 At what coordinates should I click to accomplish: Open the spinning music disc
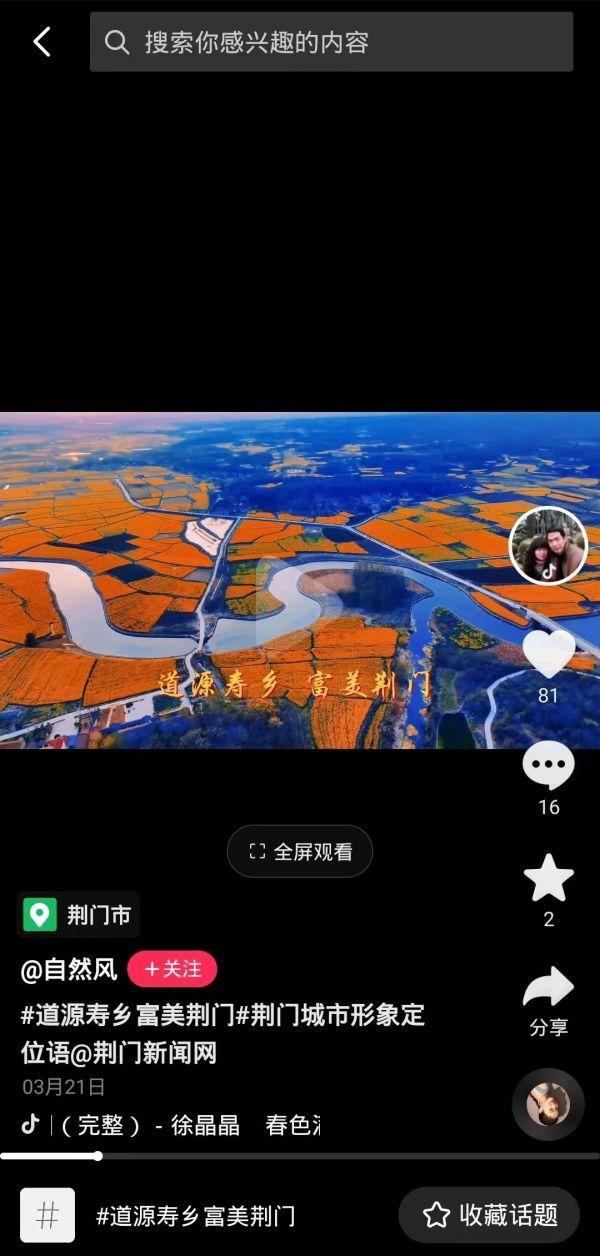click(x=548, y=1104)
